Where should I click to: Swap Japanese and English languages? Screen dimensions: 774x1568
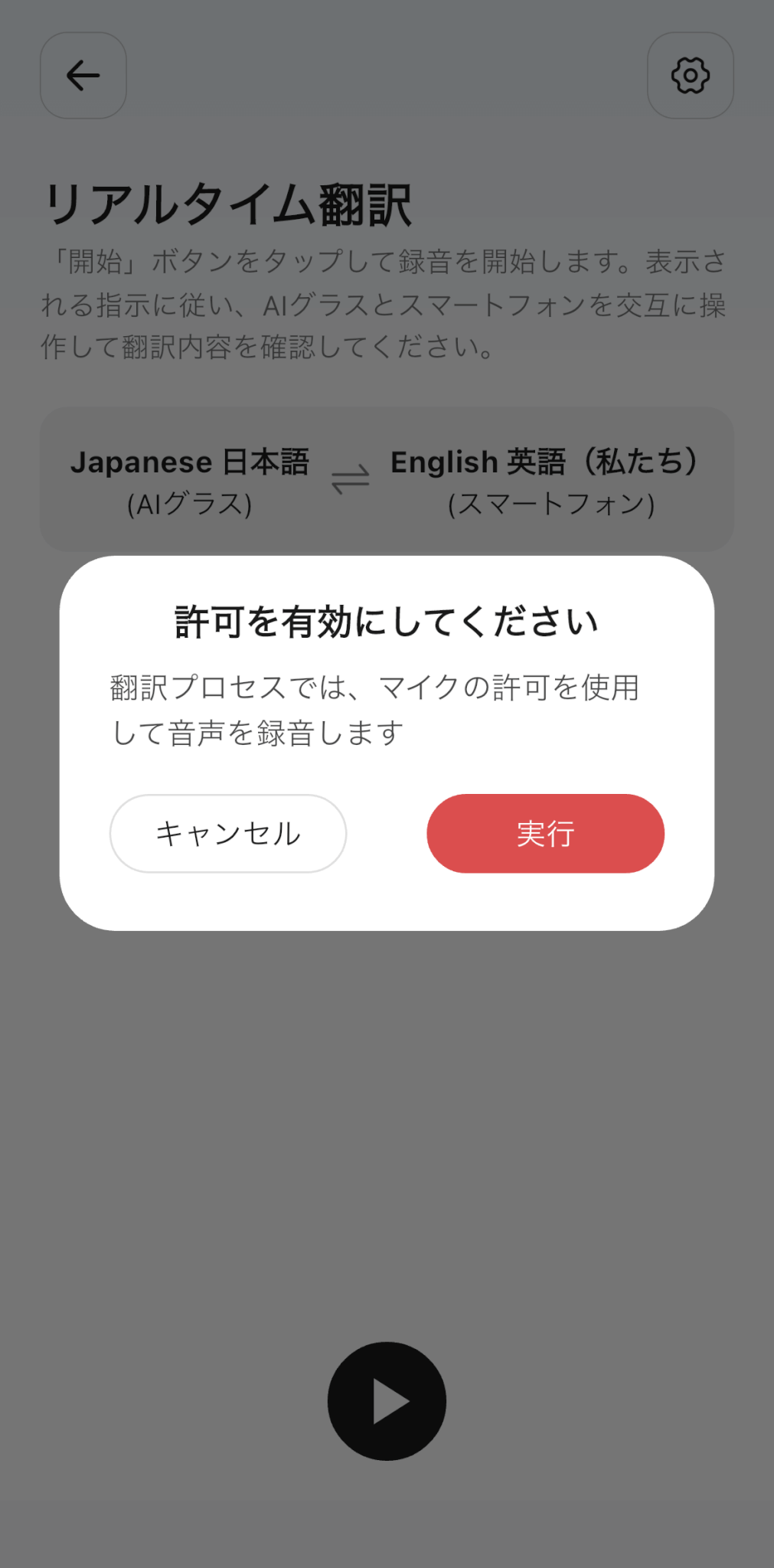(351, 481)
